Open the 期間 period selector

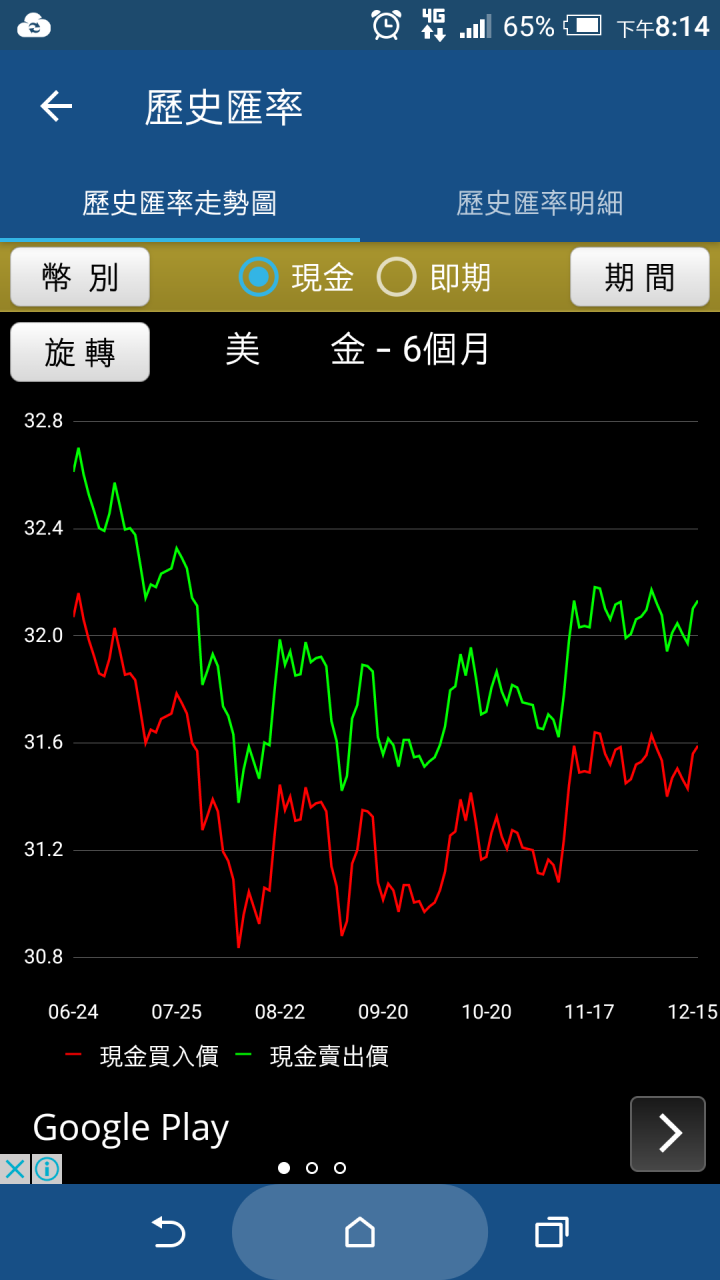(x=640, y=277)
